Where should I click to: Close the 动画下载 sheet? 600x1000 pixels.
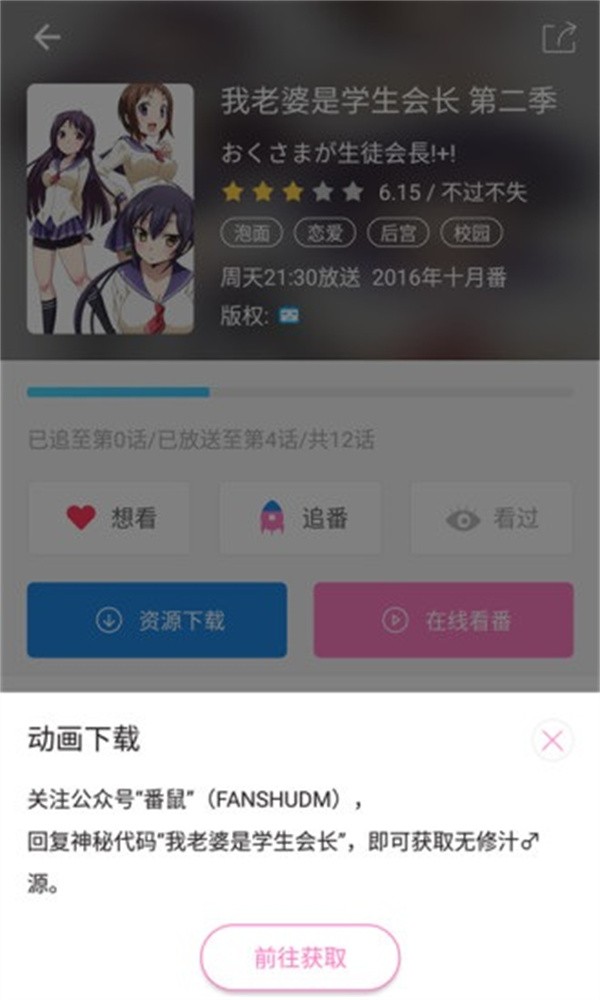point(552,741)
